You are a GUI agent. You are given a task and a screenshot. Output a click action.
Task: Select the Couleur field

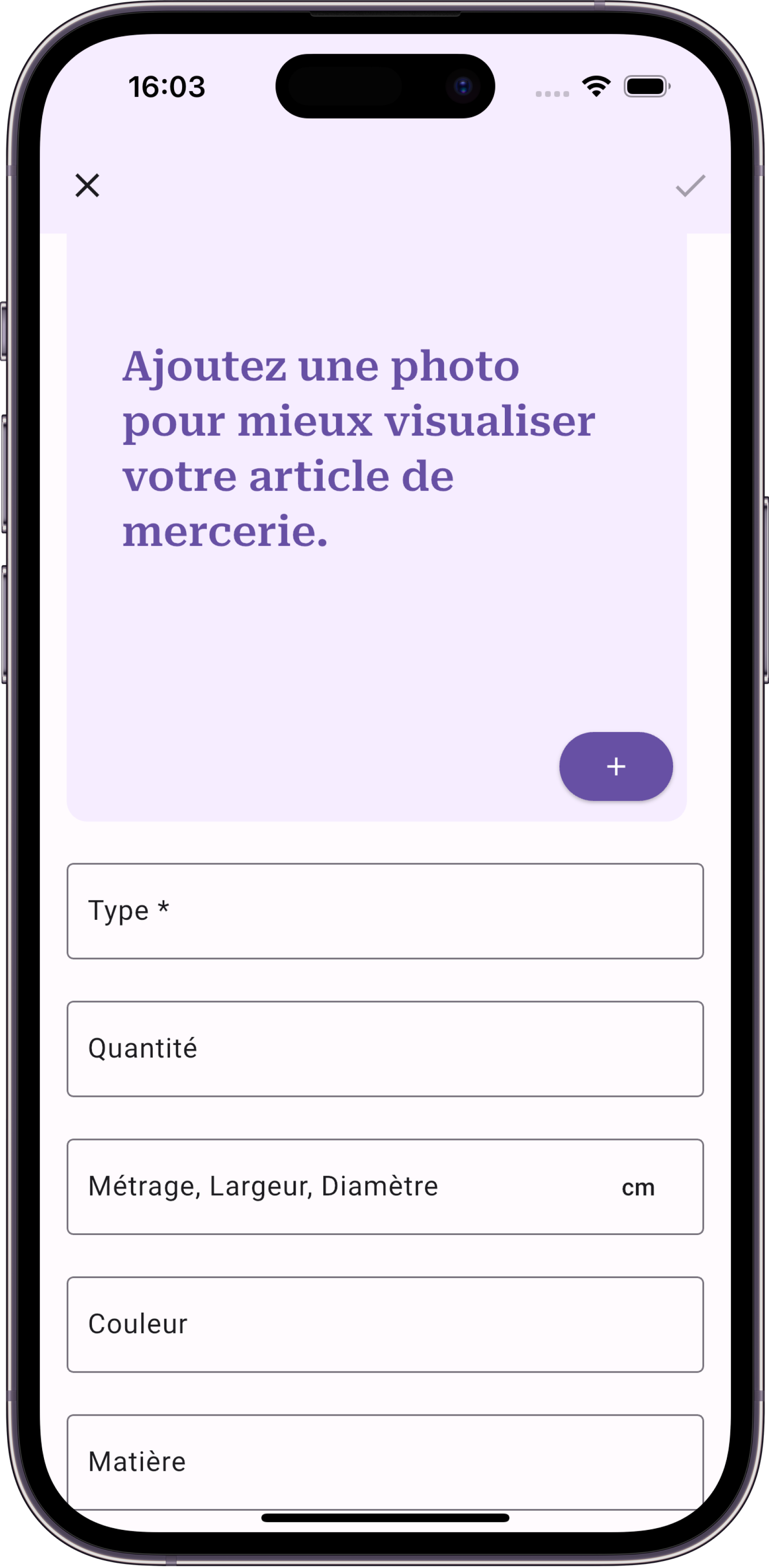385,1325
